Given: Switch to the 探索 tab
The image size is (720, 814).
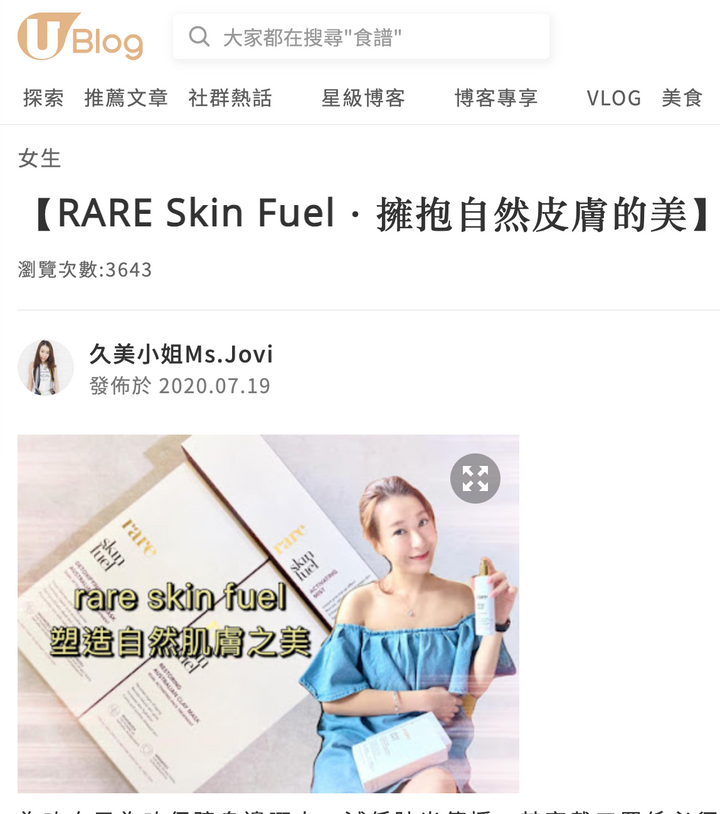Looking at the screenshot, I should coord(43,98).
